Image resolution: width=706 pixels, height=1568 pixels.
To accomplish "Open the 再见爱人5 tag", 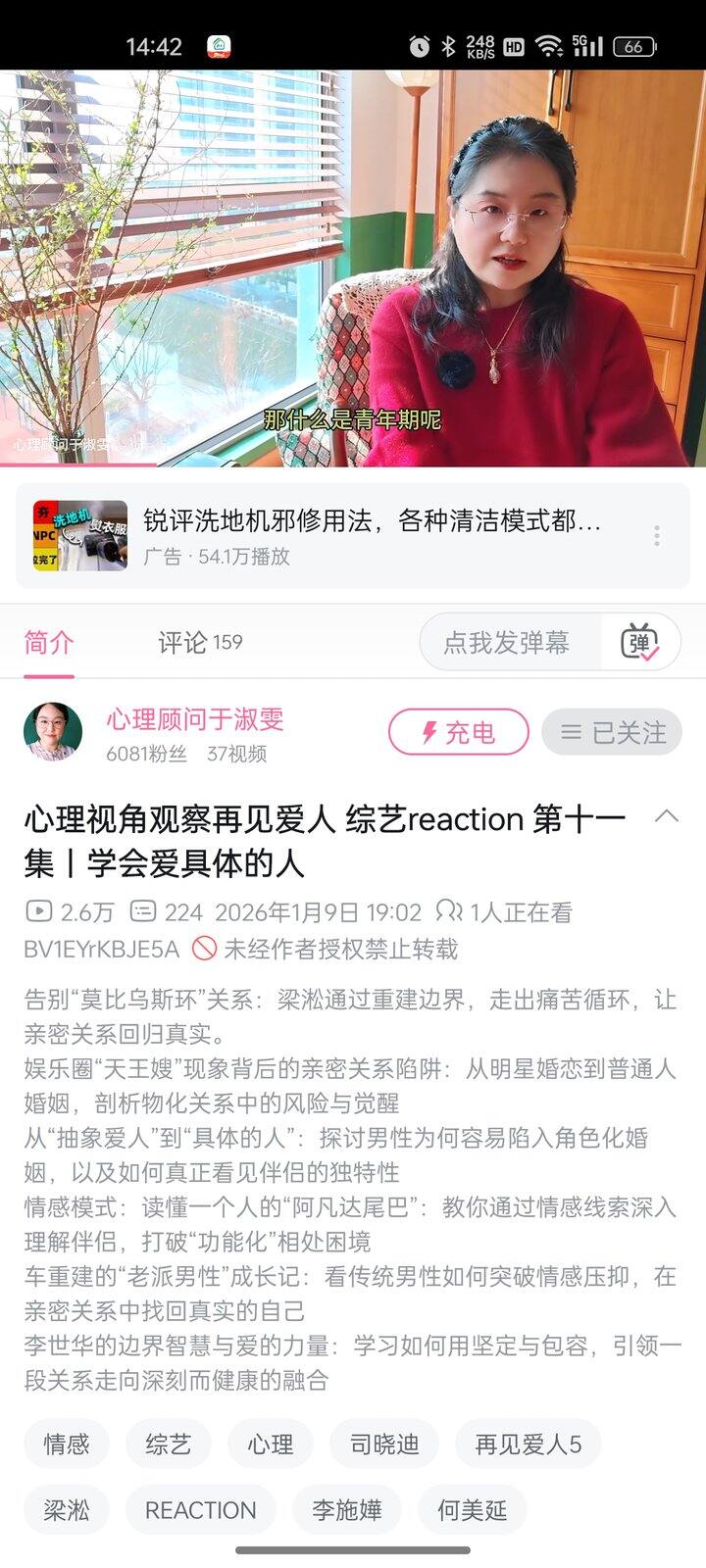I will tap(528, 1445).
